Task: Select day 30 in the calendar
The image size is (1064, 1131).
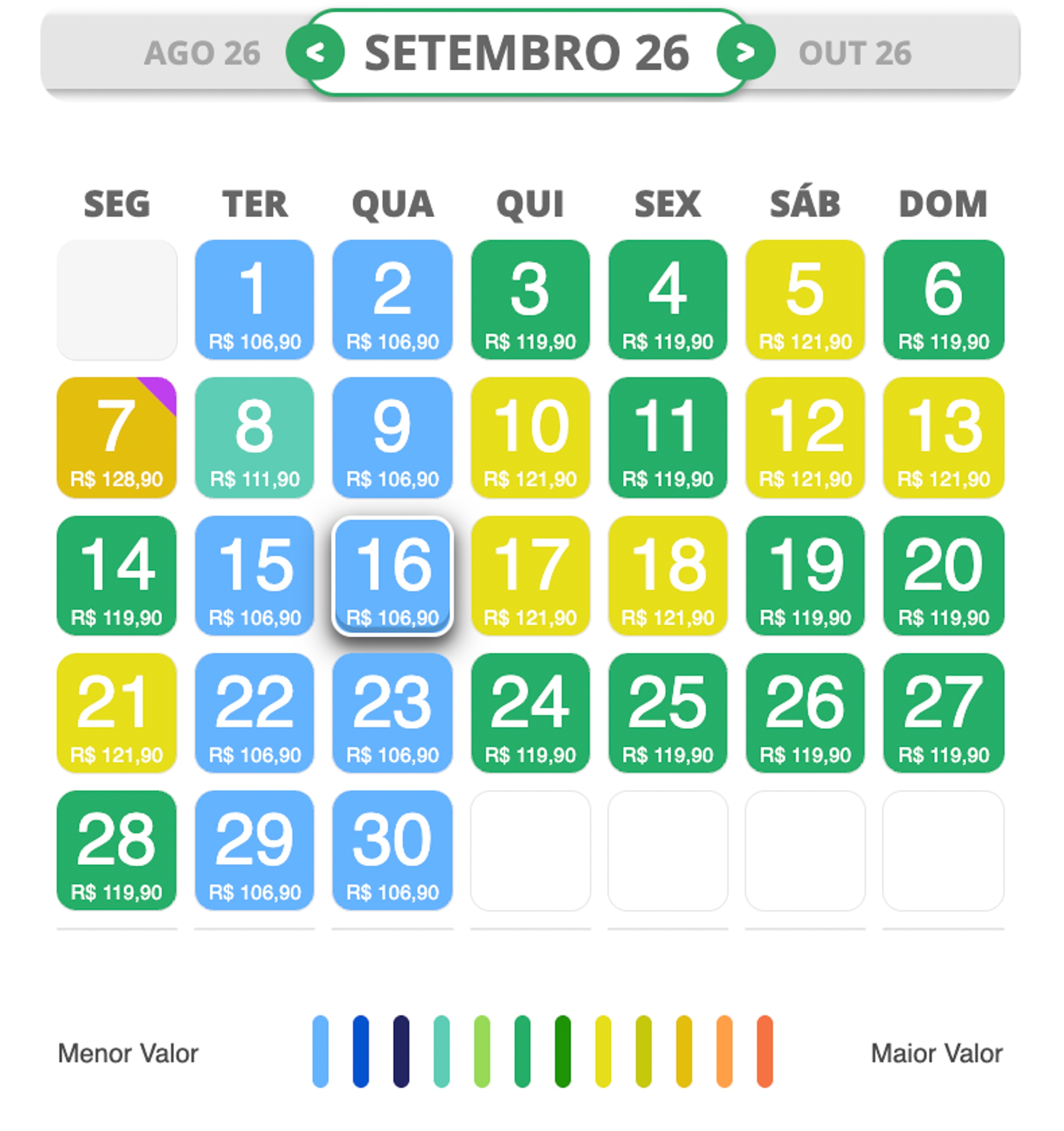Action: coord(393,851)
